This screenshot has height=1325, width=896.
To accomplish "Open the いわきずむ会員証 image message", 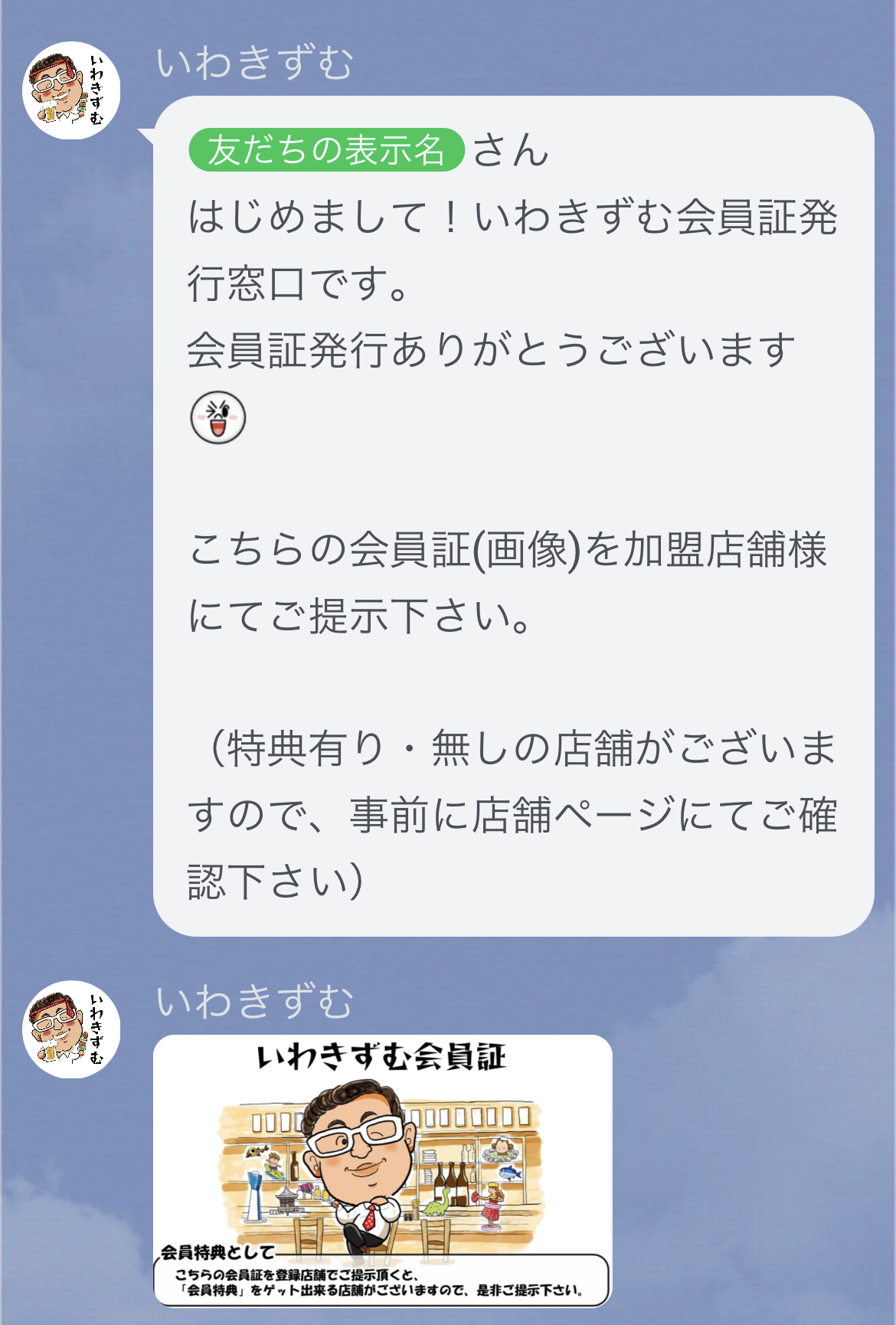I will 382,1170.
